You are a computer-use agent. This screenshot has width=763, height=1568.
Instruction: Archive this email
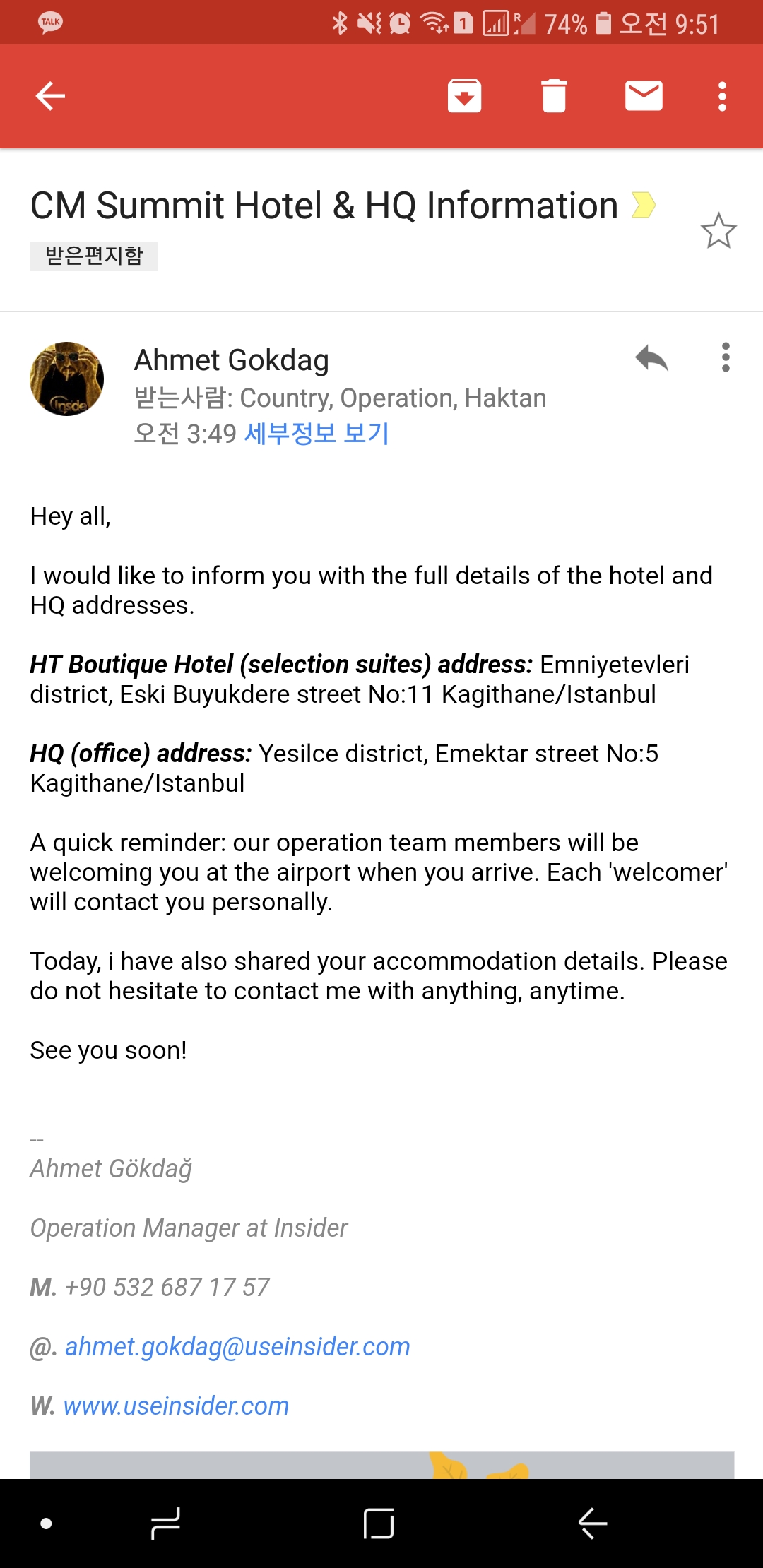(464, 96)
